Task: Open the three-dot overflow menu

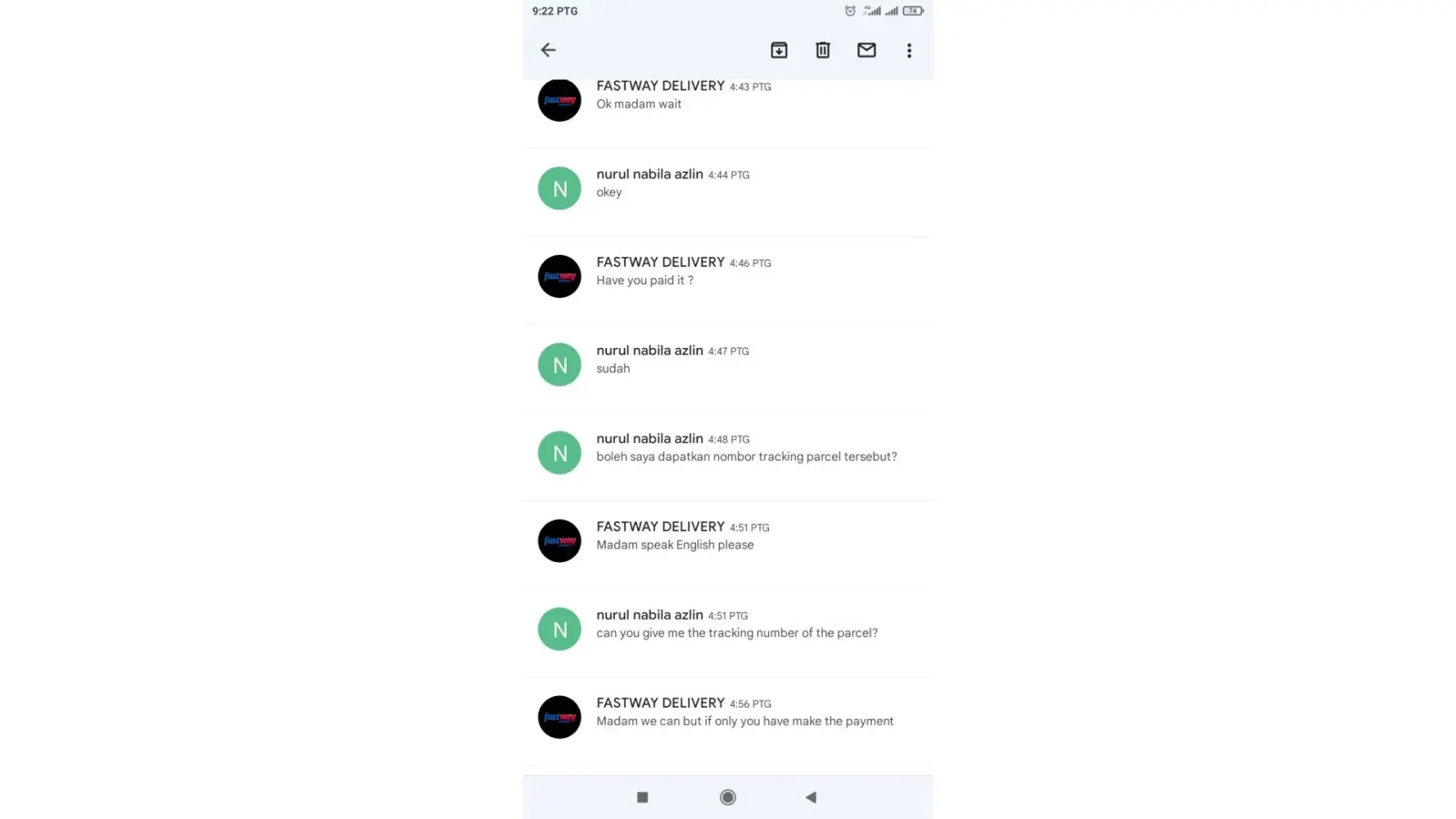Action: (908, 50)
